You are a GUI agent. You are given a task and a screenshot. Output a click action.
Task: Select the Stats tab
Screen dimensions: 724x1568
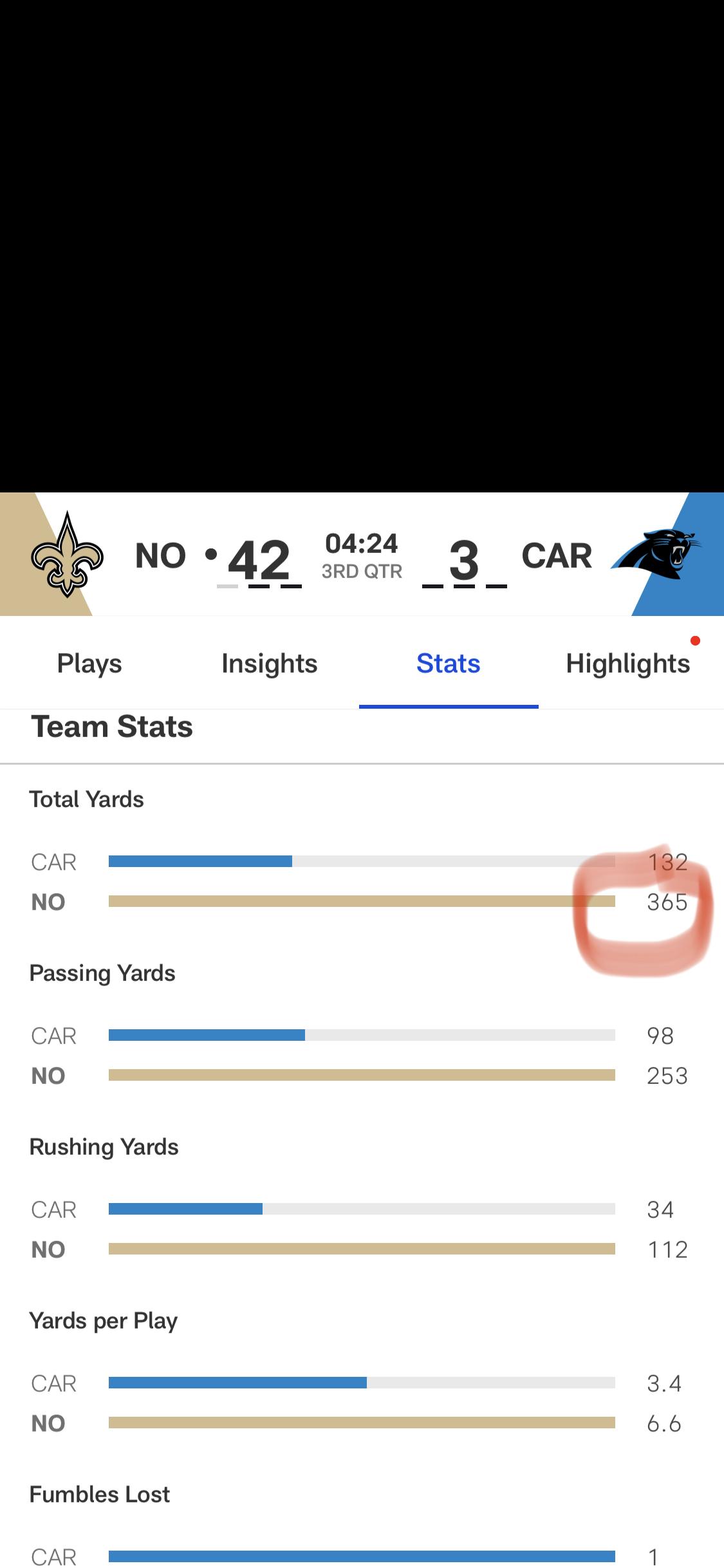(449, 664)
